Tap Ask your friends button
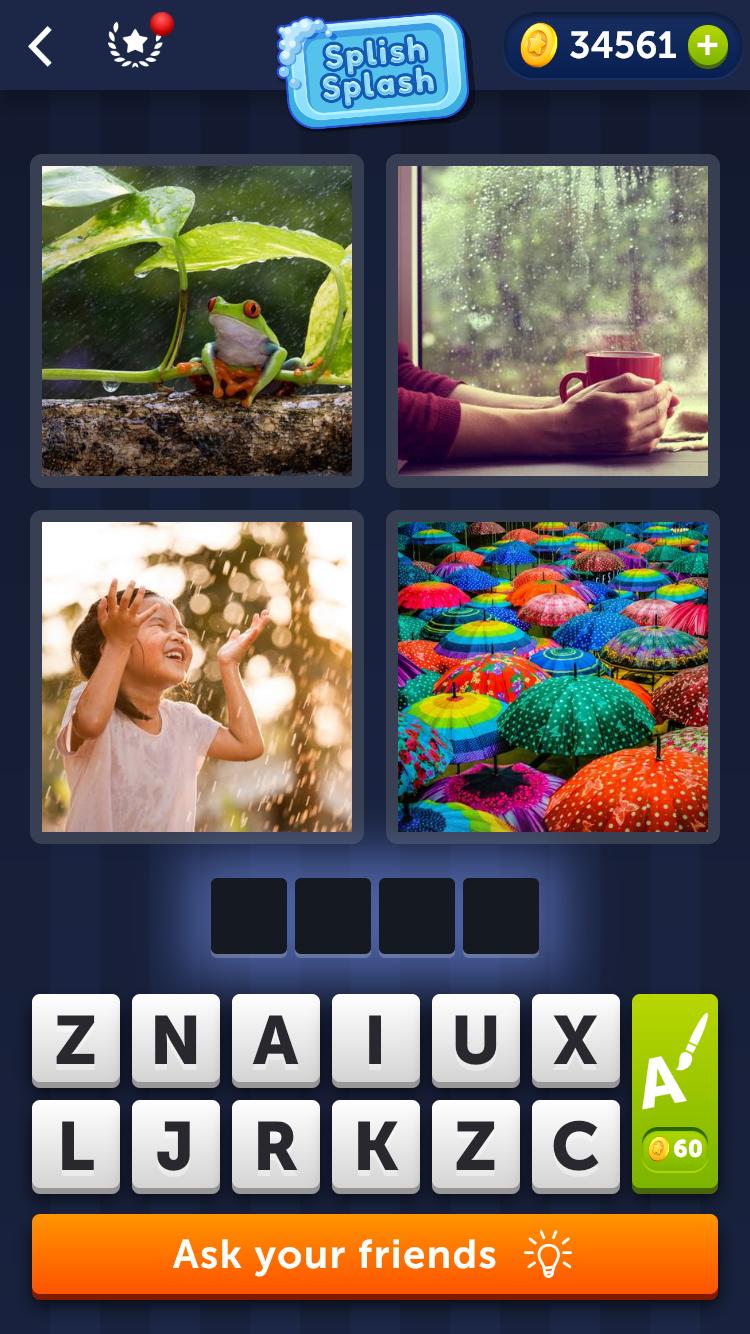This screenshot has width=750, height=1334. tap(375, 1254)
